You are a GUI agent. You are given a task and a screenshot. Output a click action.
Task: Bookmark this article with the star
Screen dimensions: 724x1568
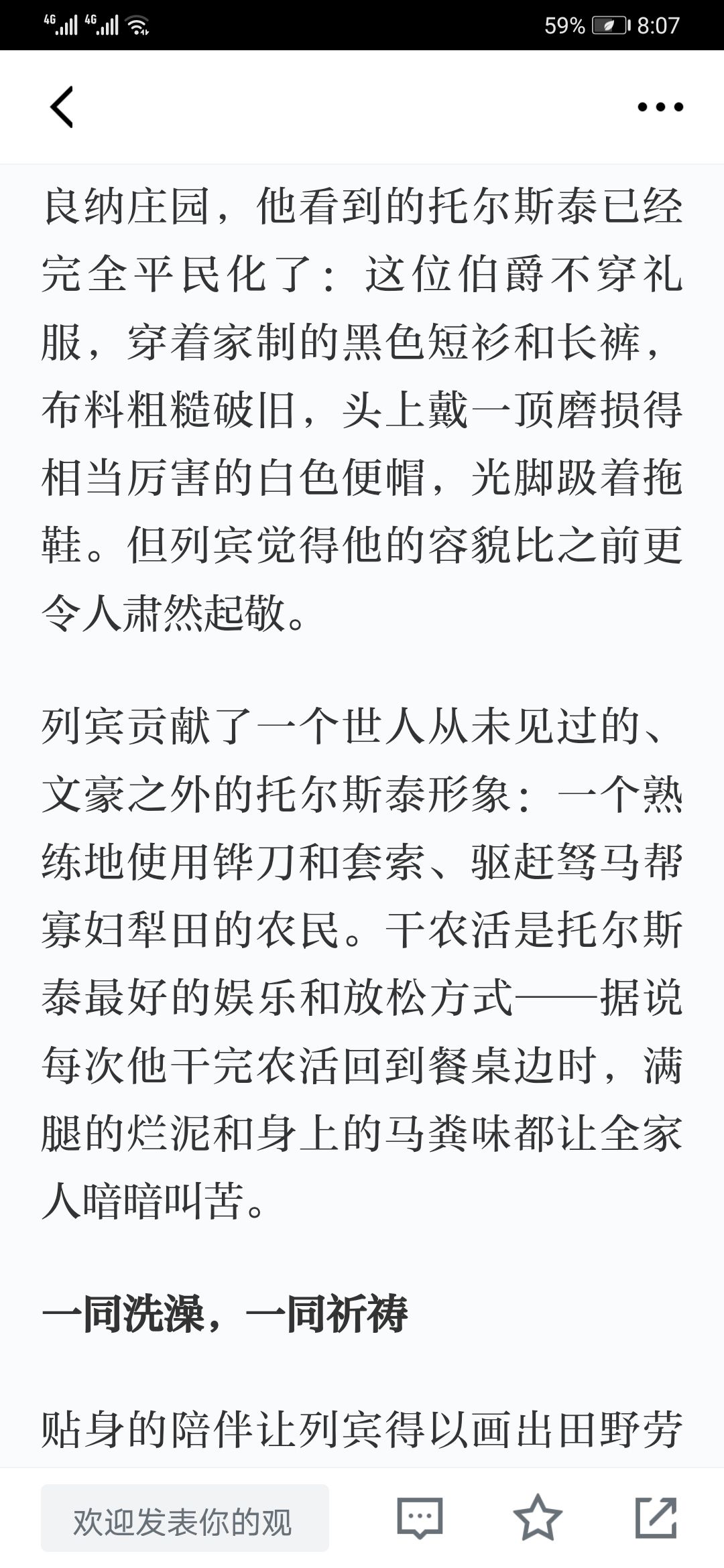click(x=538, y=1518)
